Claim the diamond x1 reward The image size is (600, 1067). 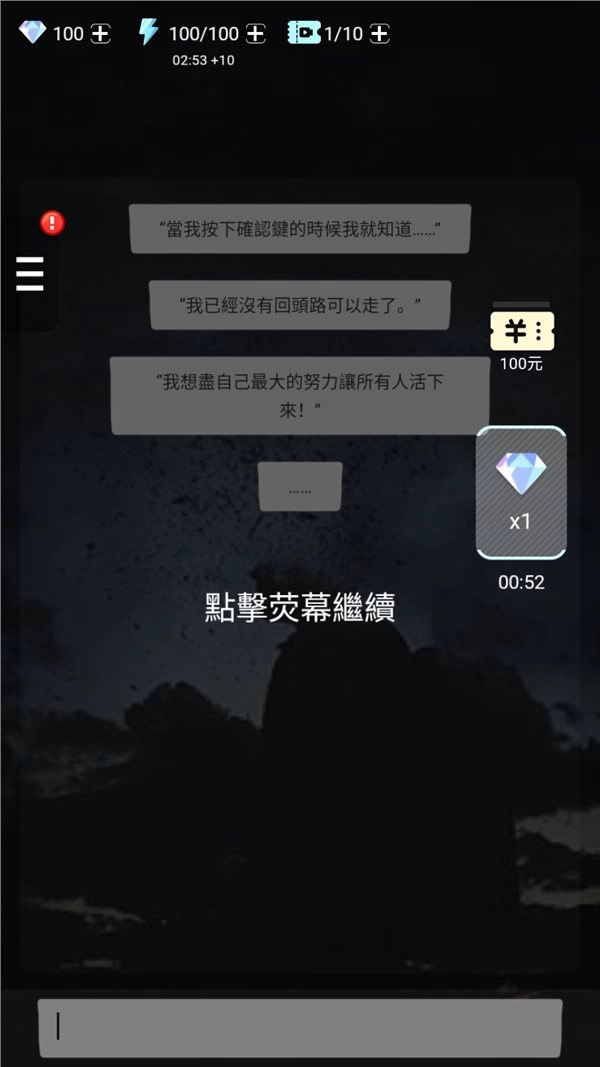pyautogui.click(x=521, y=492)
